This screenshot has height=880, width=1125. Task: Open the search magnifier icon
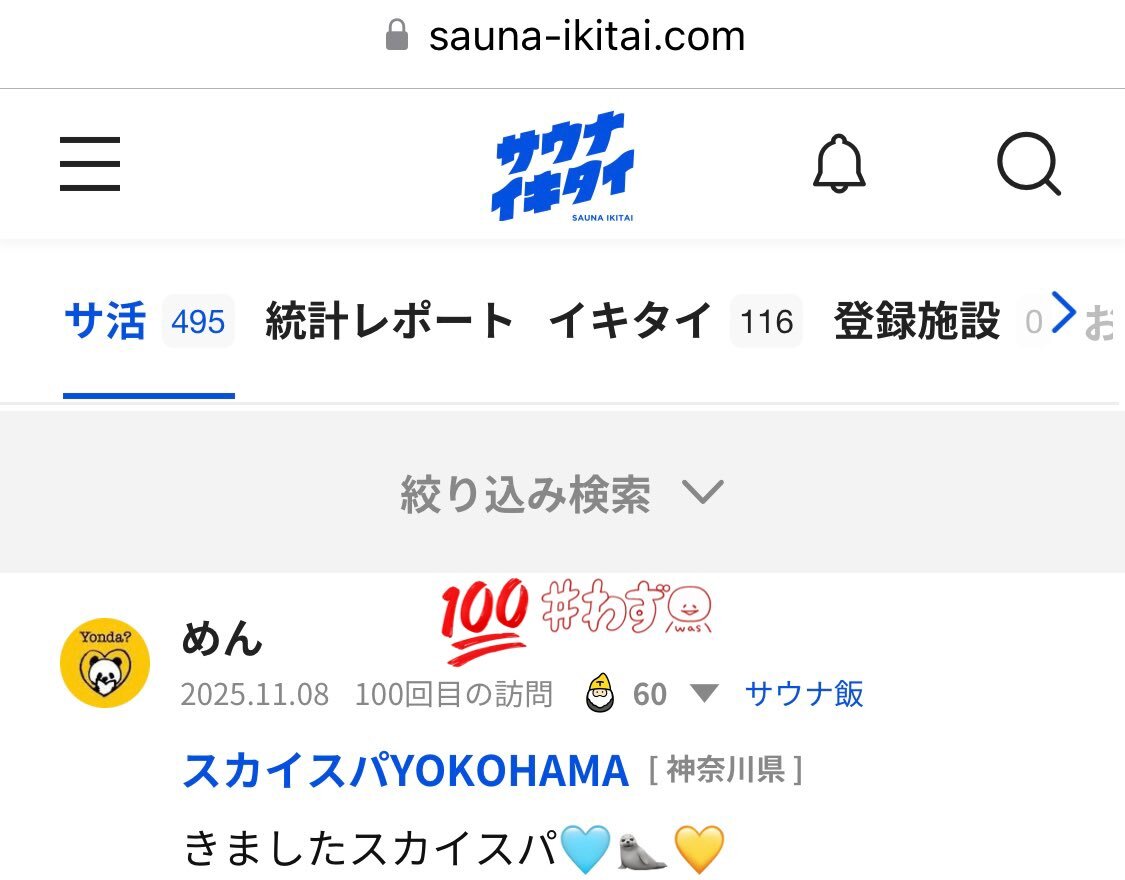tap(1028, 164)
